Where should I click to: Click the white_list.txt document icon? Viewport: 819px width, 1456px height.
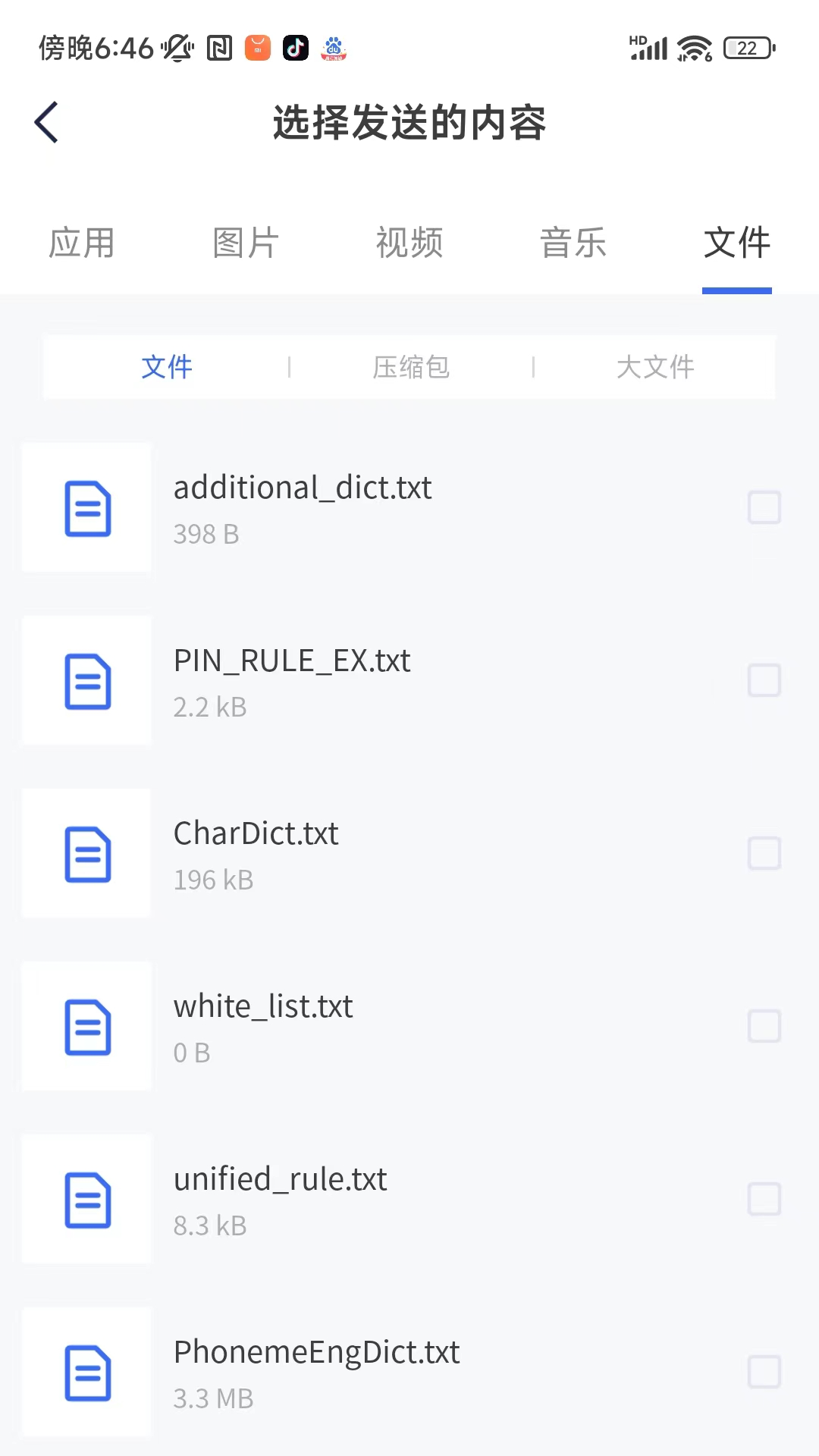click(86, 1026)
